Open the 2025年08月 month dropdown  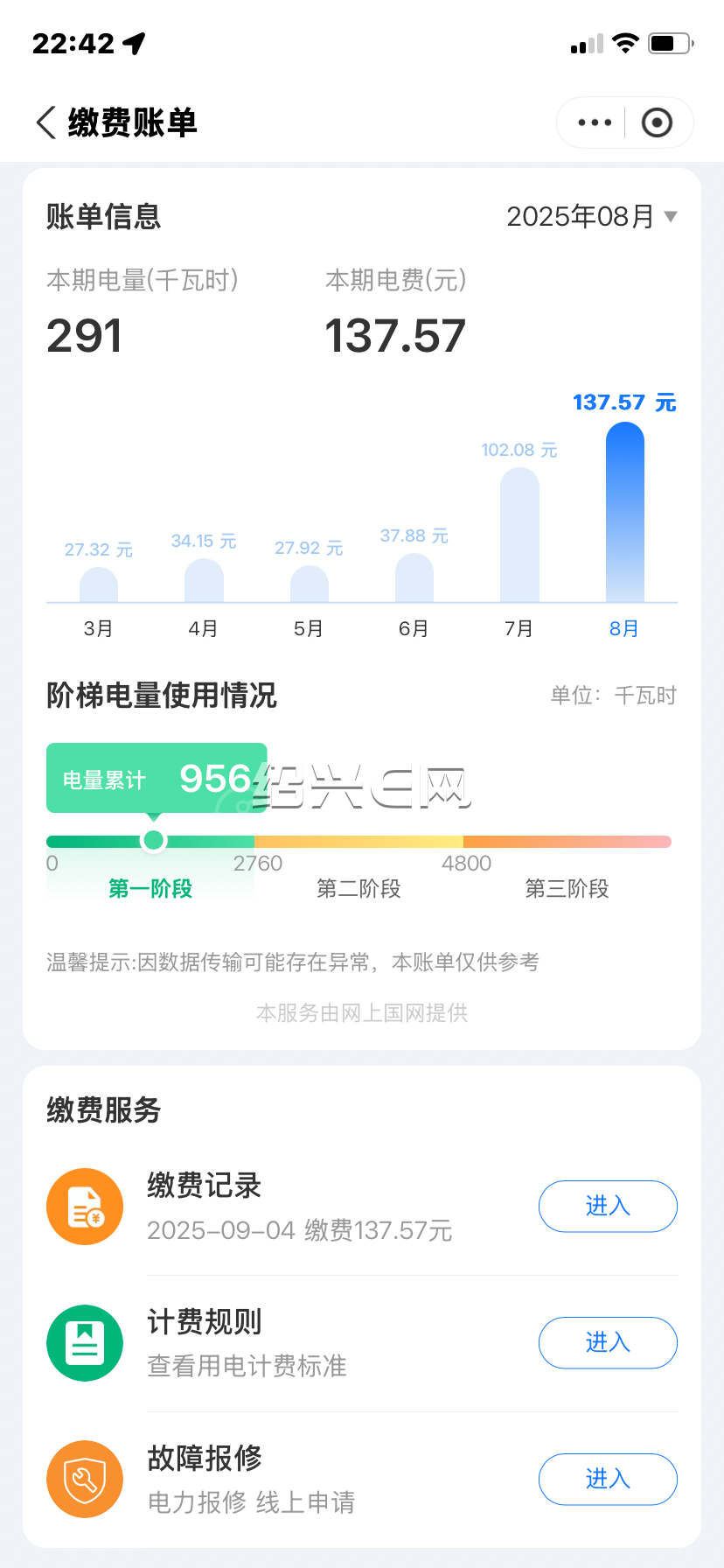(x=592, y=216)
